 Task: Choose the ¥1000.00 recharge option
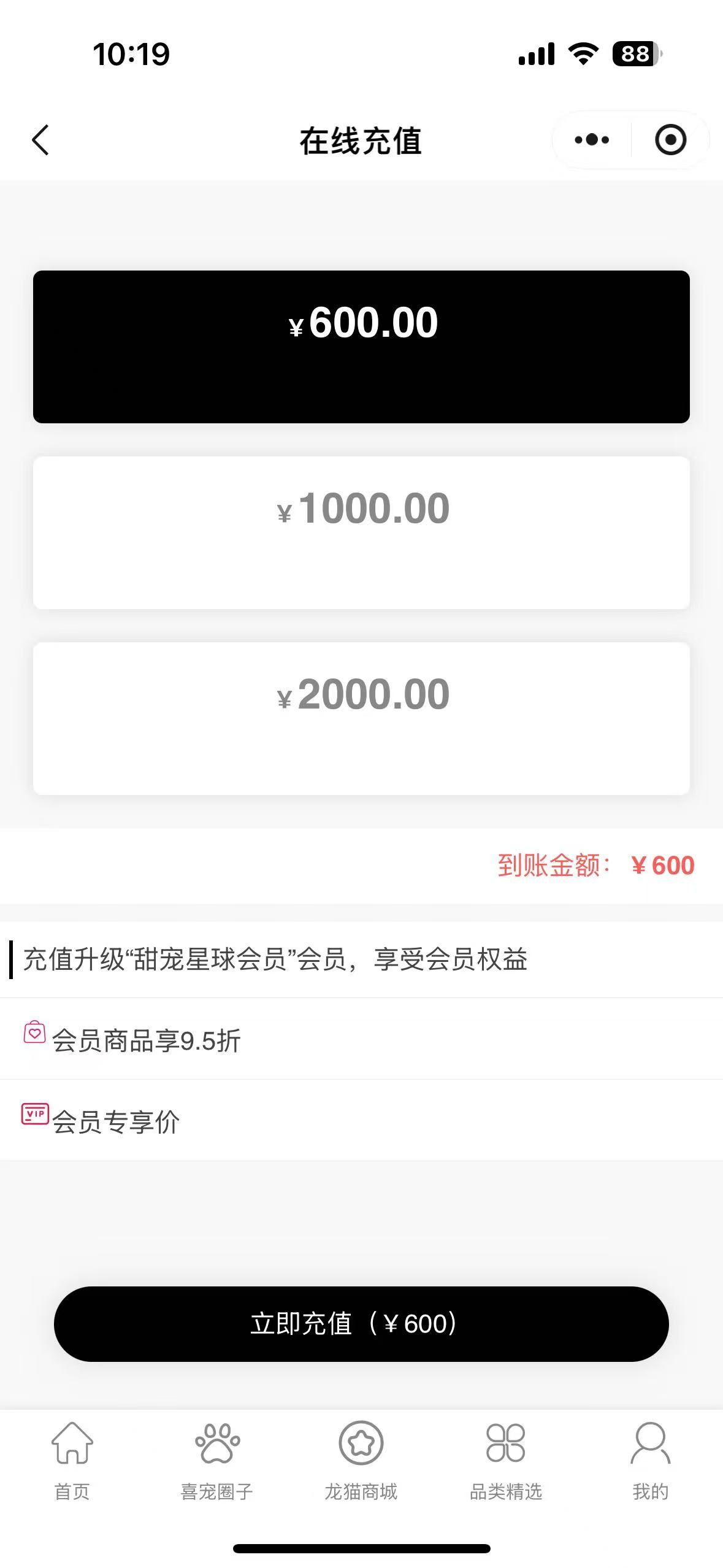pyautogui.click(x=361, y=532)
